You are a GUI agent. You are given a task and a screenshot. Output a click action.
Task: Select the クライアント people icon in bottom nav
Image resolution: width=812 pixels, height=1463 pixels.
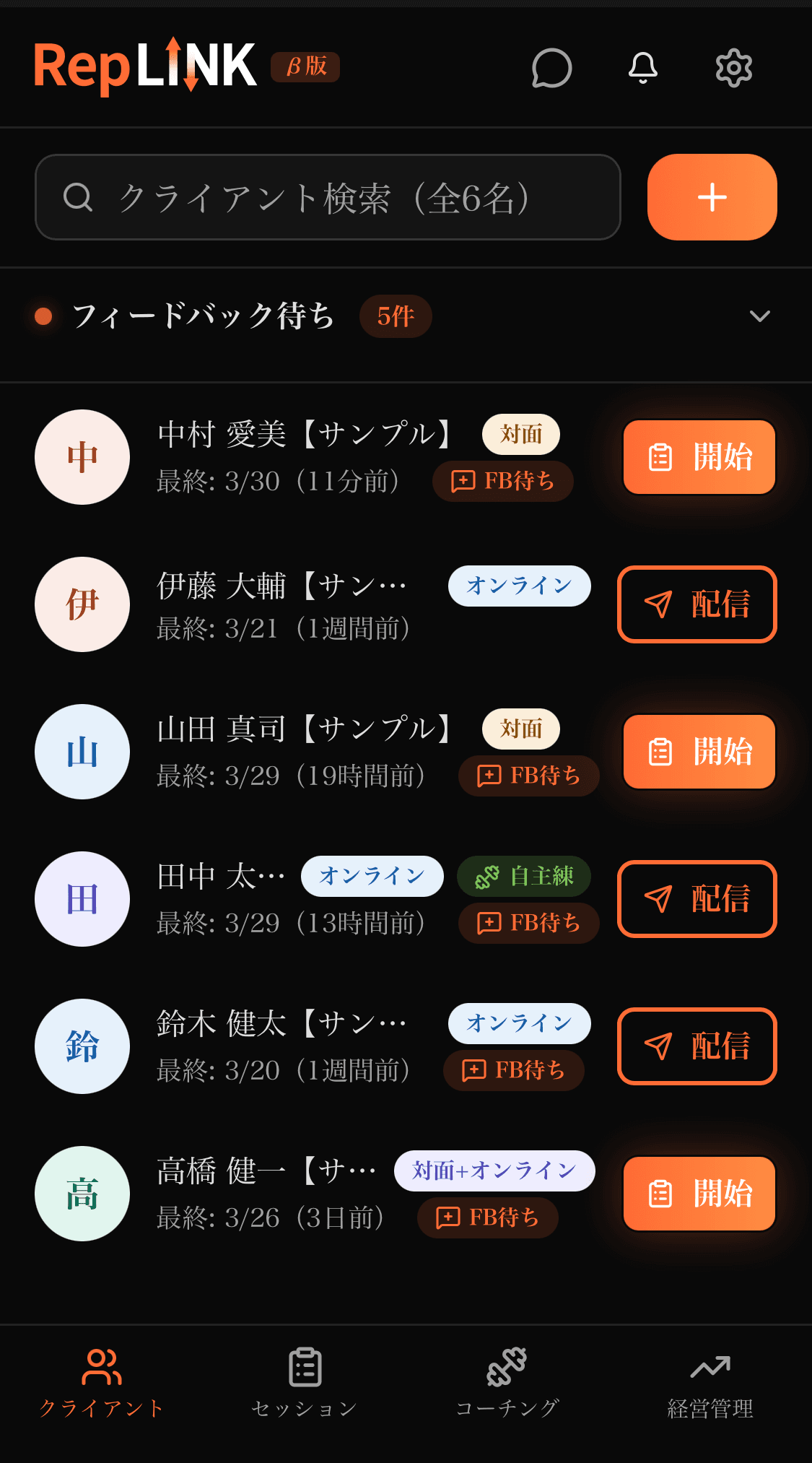102,1367
